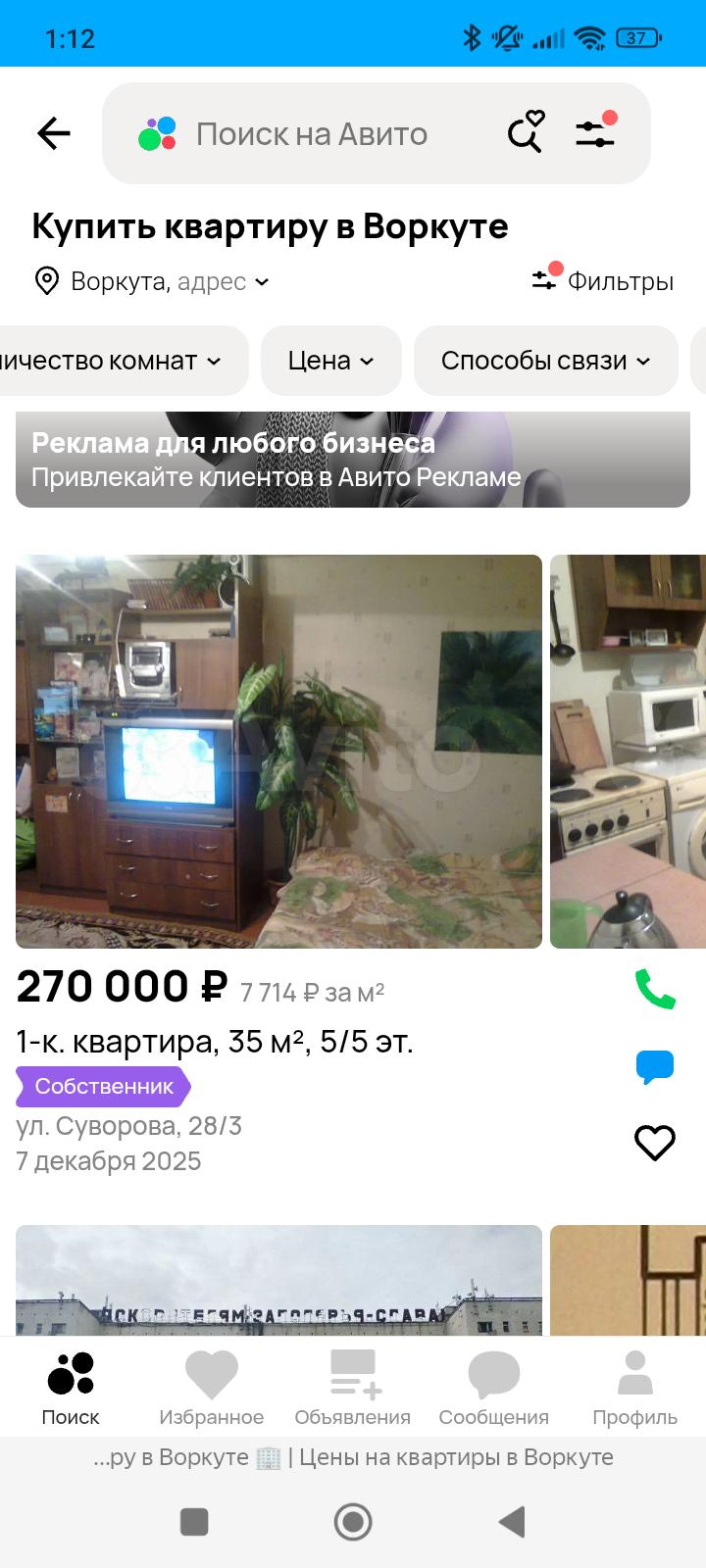
Task: Save this search with the heart magnifier
Action: click(x=526, y=132)
